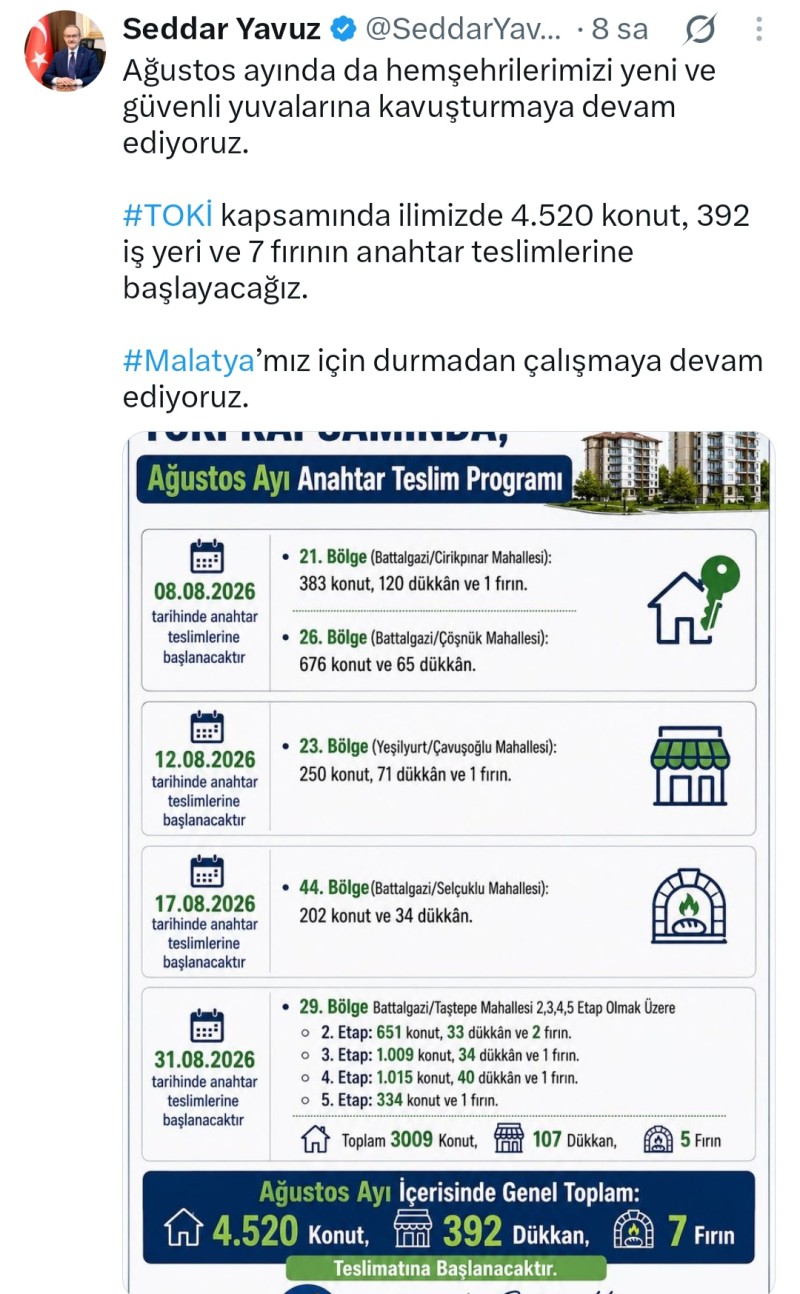Expand the attached Ağustos Ayı program image
Viewport: 800px width, 1294px height.
(x=447, y=862)
